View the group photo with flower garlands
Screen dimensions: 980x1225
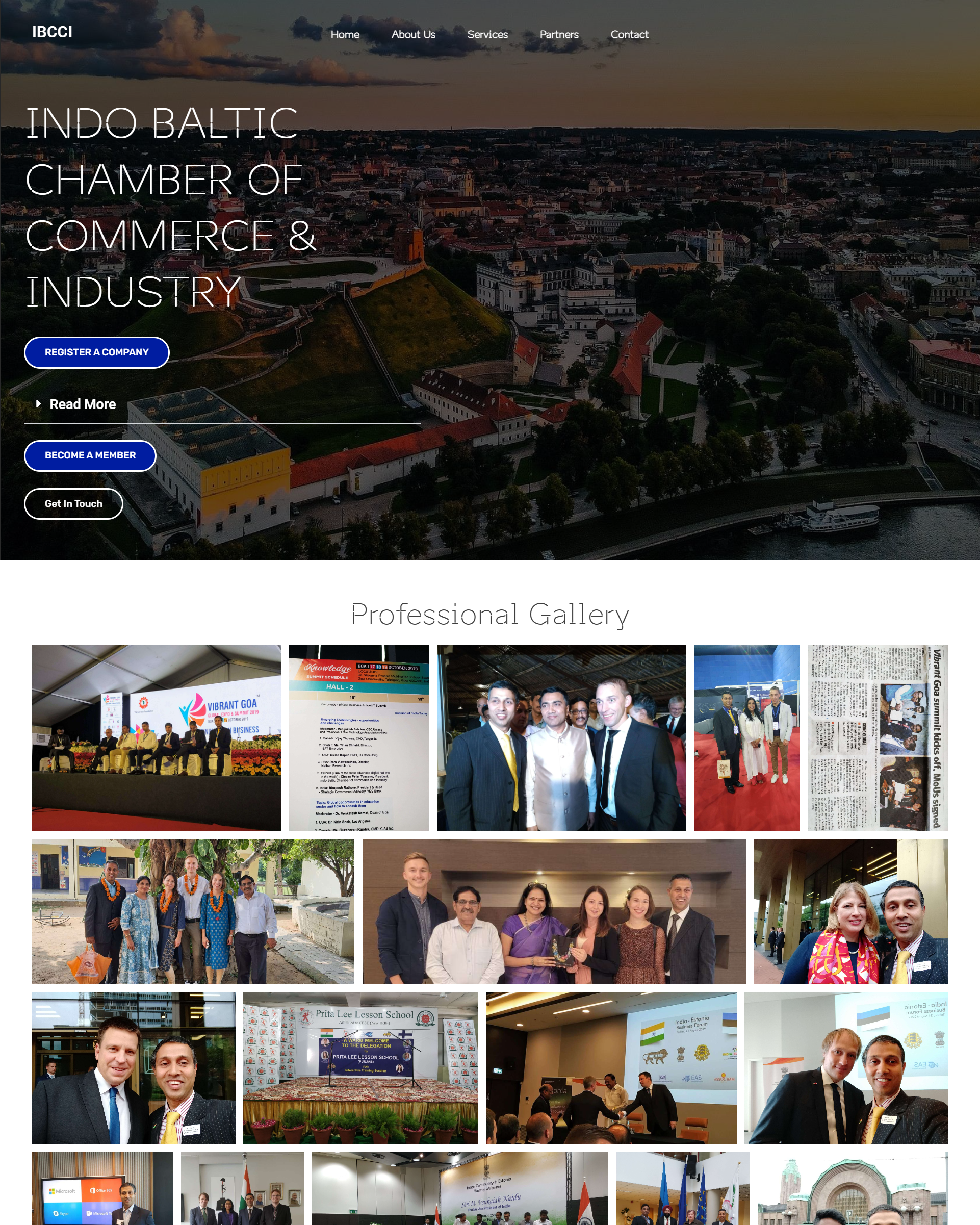(193, 911)
